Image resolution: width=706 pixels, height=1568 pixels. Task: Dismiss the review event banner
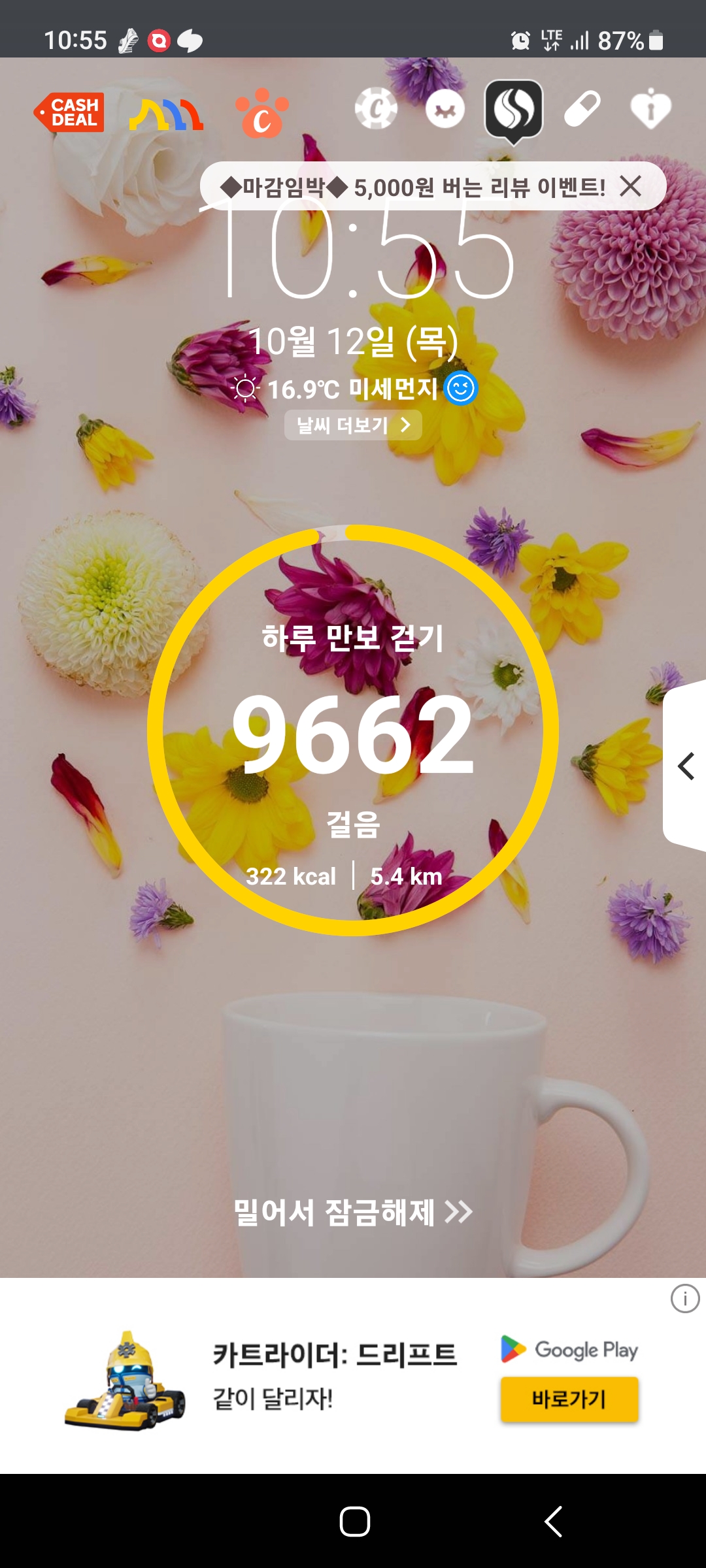(631, 186)
